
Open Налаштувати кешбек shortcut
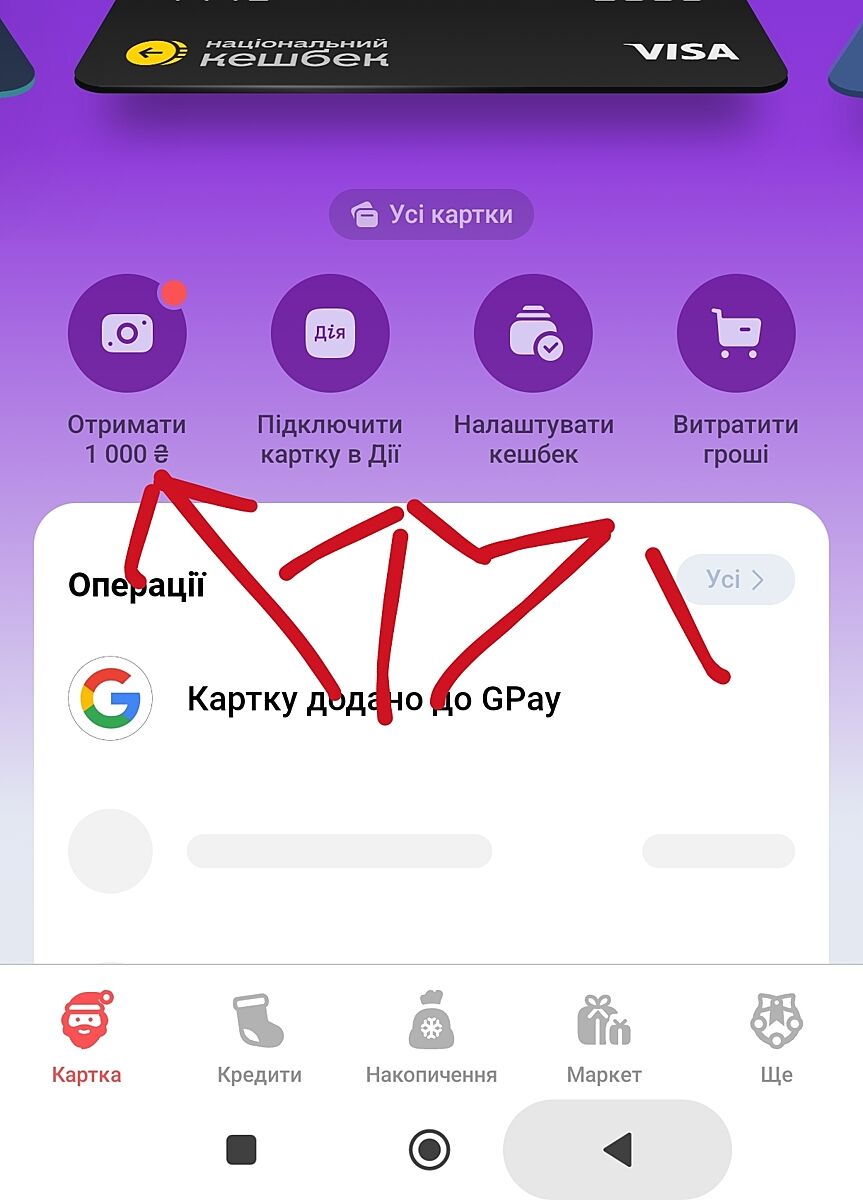(x=533, y=334)
